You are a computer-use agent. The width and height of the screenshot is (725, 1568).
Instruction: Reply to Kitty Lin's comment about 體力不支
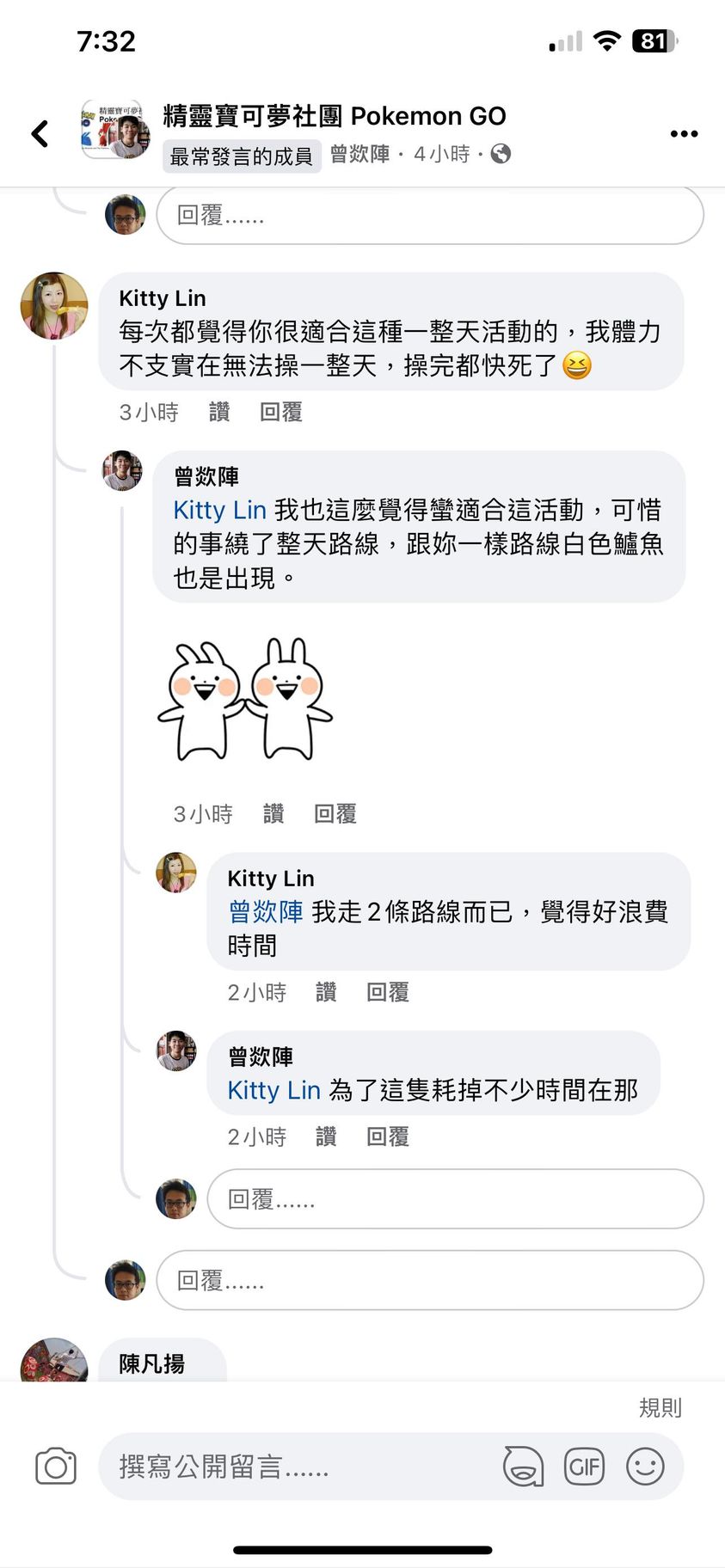pyautogui.click(x=281, y=413)
